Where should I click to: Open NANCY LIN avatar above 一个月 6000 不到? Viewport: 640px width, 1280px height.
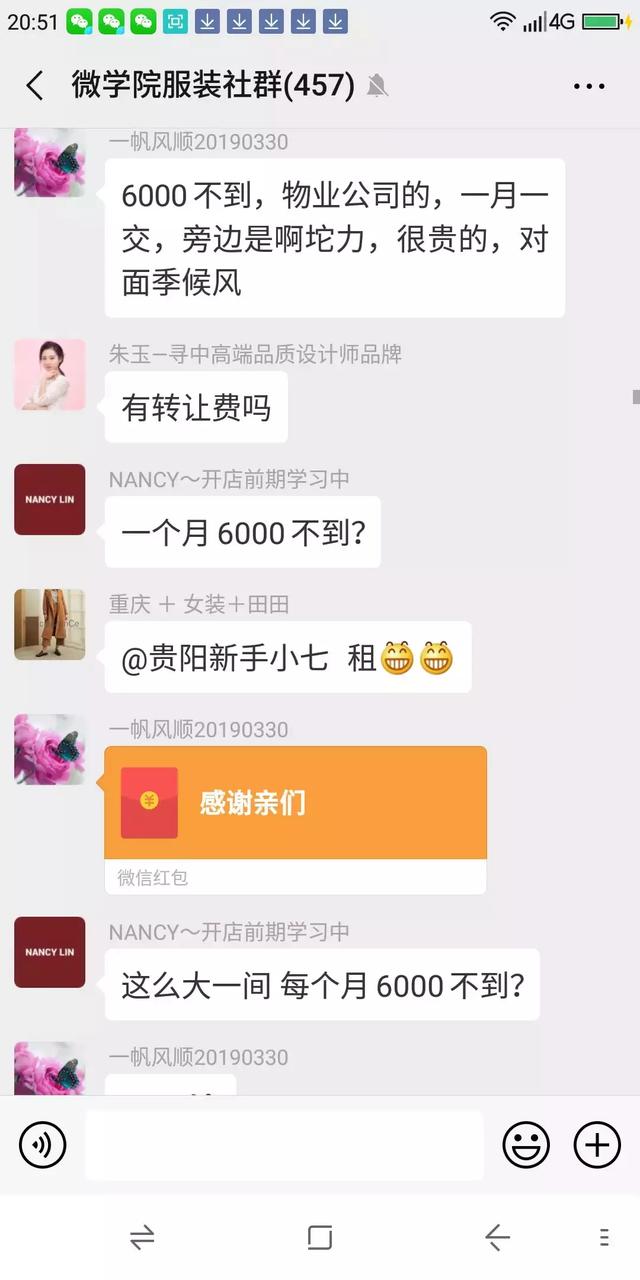(49, 499)
